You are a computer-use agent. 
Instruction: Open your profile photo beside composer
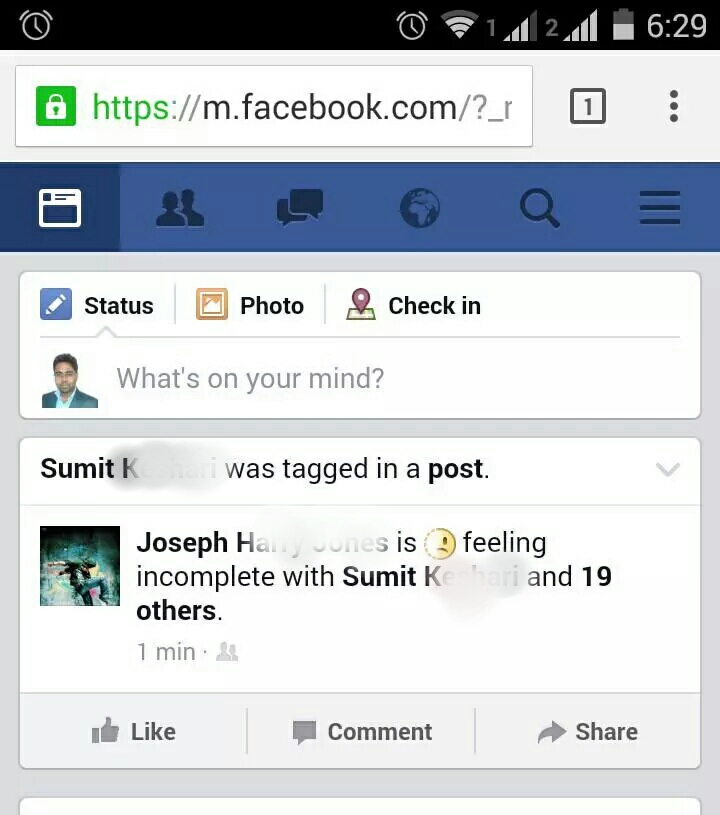tap(70, 380)
